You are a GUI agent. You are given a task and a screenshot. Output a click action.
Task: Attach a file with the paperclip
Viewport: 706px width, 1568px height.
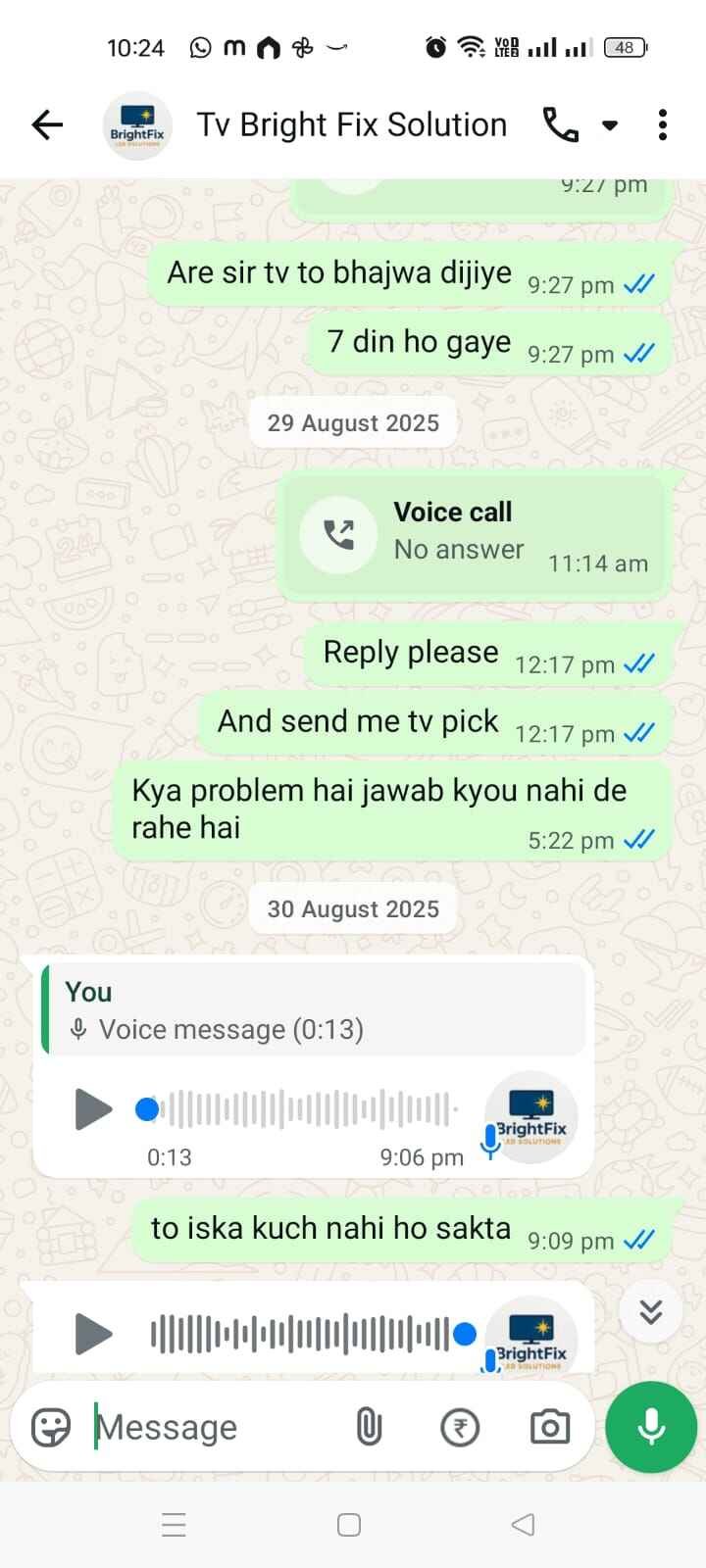tap(369, 1428)
